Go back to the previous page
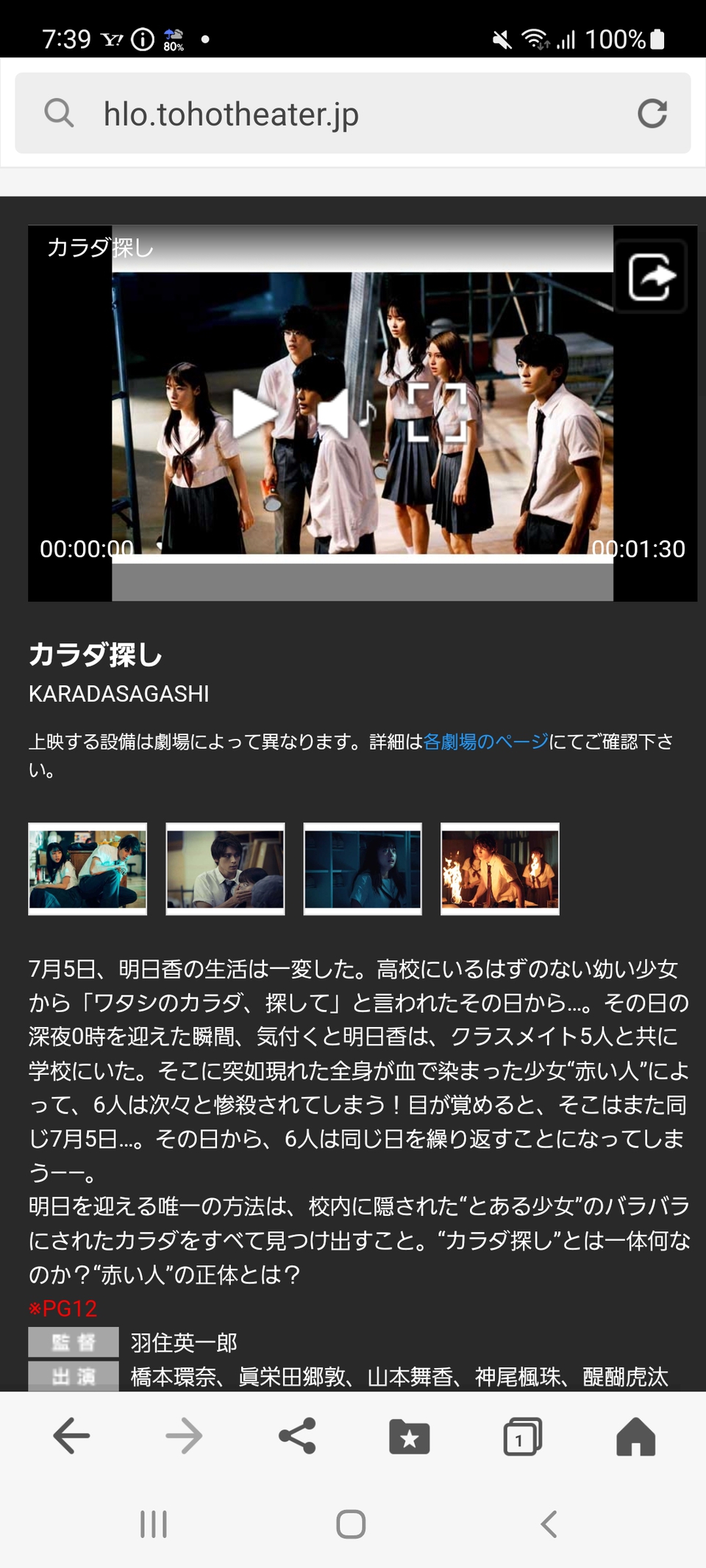 tap(71, 1436)
